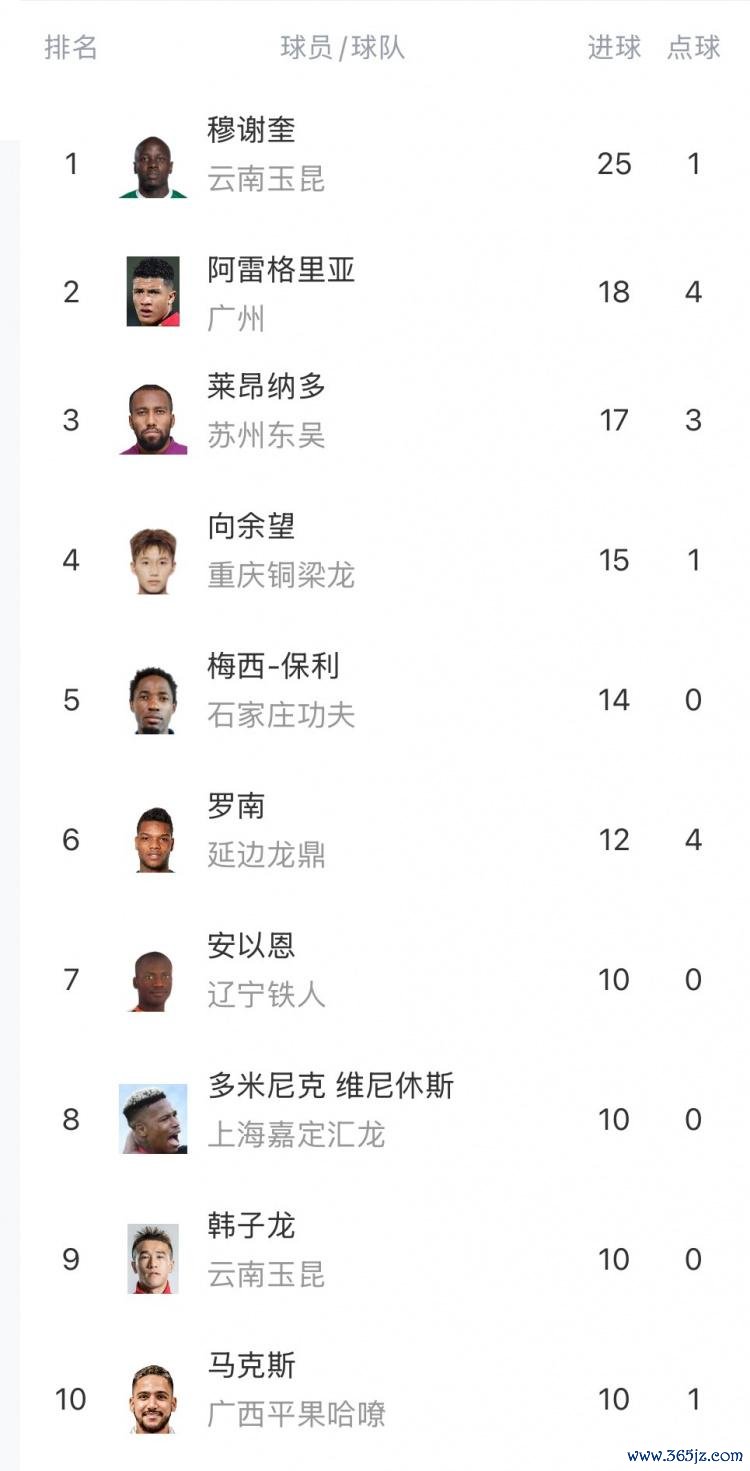
Task: Open 多米尼克 维尼休斯's player row
Action: 385,1120
